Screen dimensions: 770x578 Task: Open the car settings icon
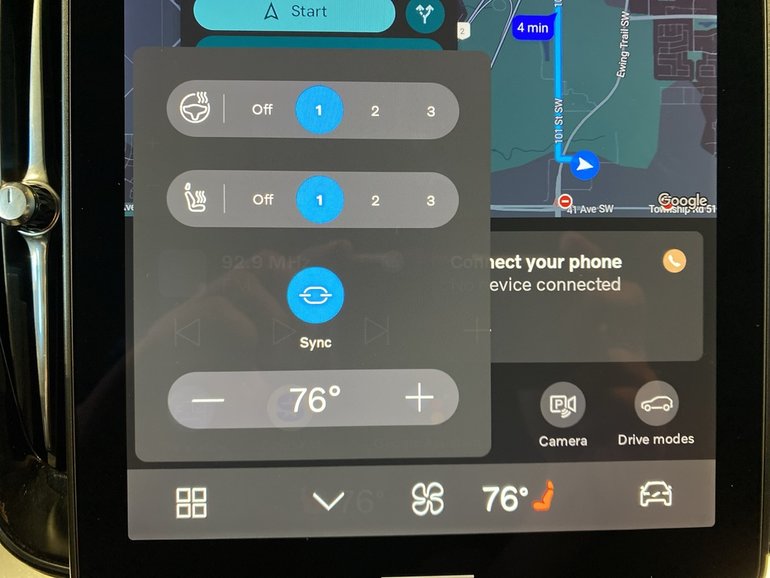coord(655,495)
